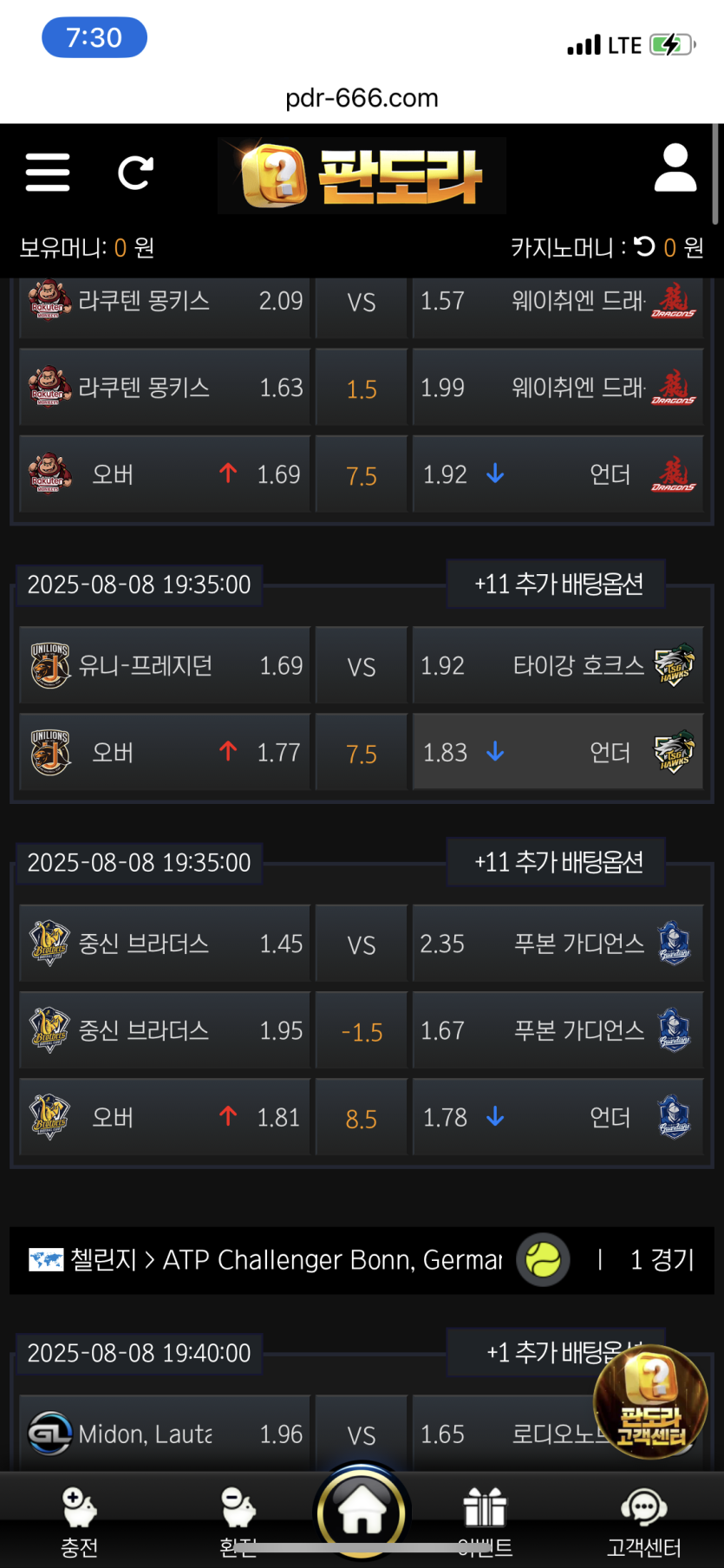The width and height of the screenshot is (724, 1568).
Task: Refresh the casino money balance
Action: pos(644,247)
